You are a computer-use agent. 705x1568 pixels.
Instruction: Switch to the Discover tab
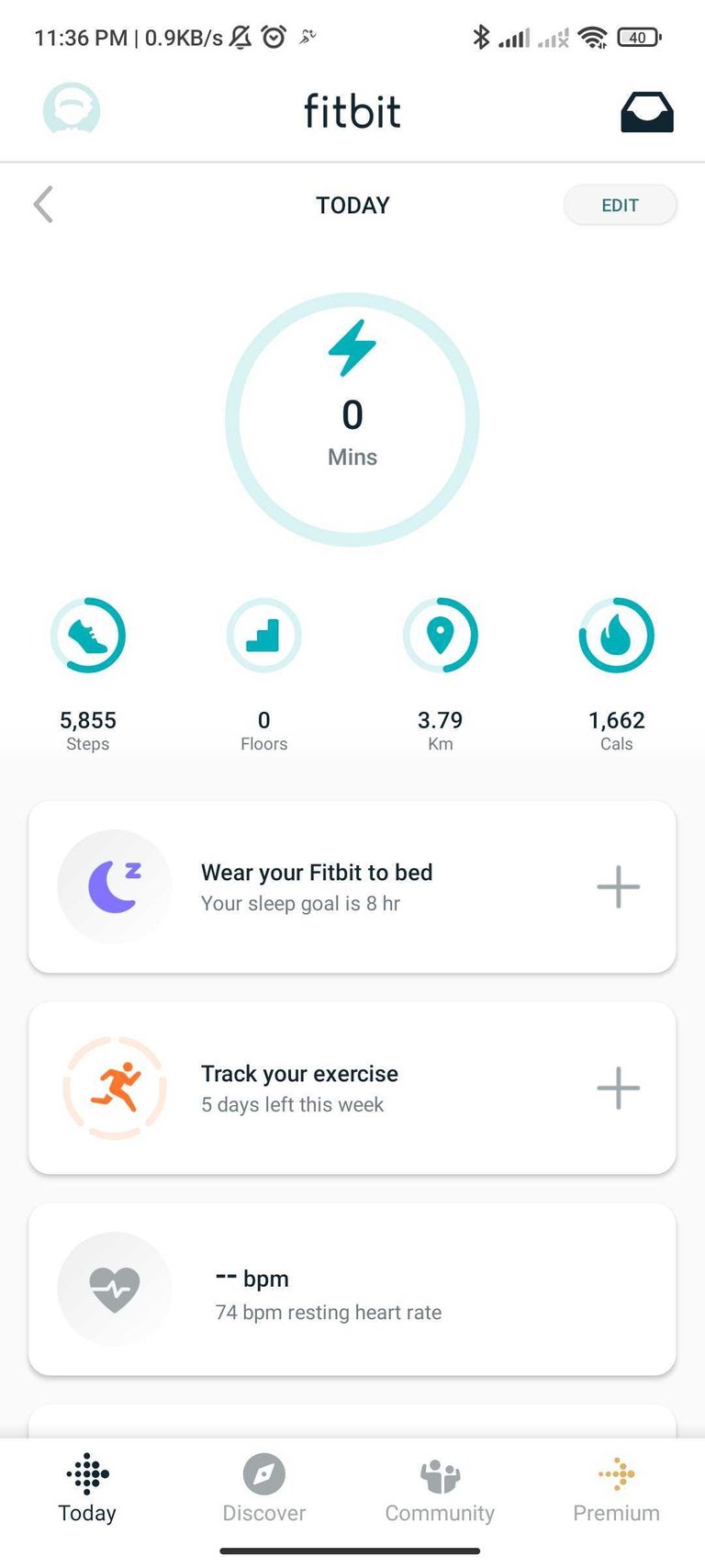coord(264,1489)
